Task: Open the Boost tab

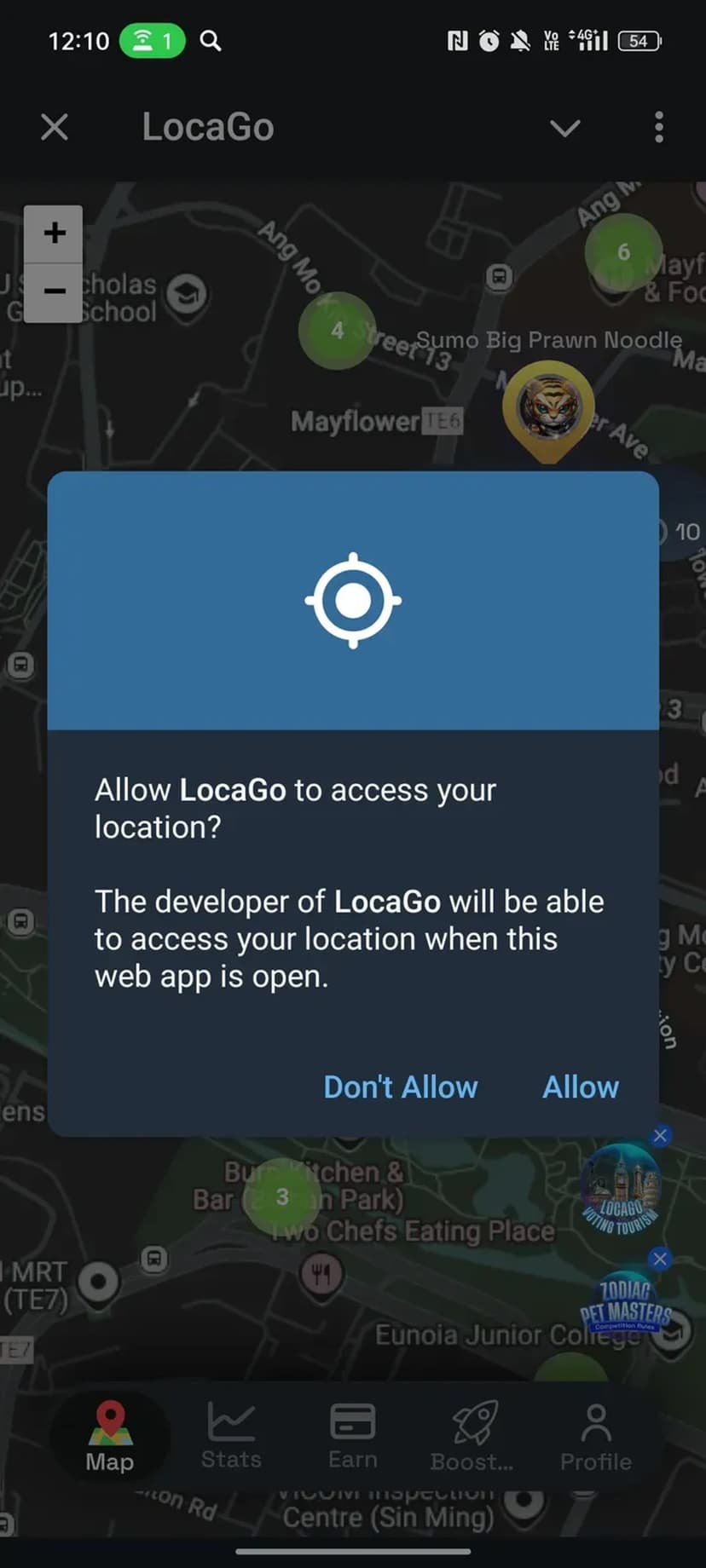Action: [x=472, y=1436]
